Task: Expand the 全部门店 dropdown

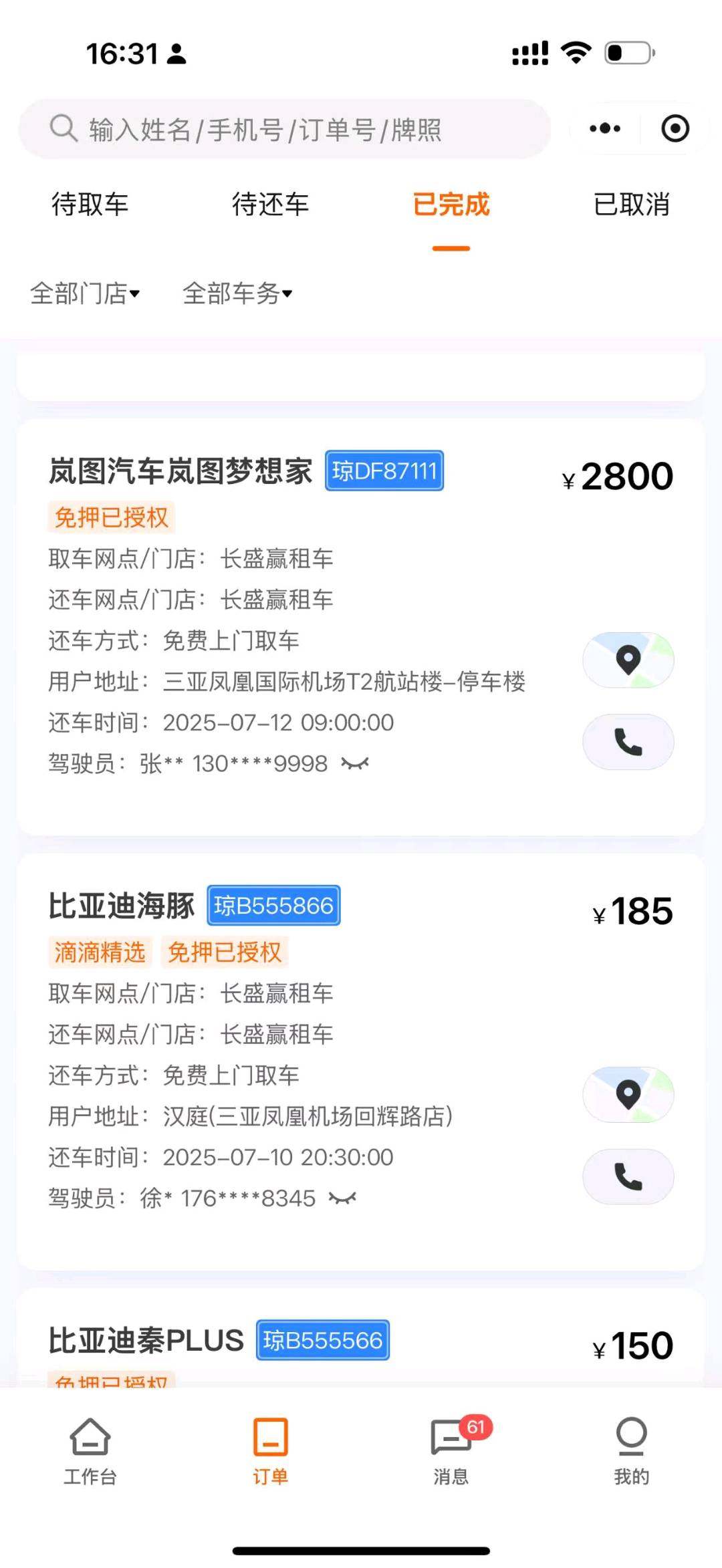Action: point(85,293)
